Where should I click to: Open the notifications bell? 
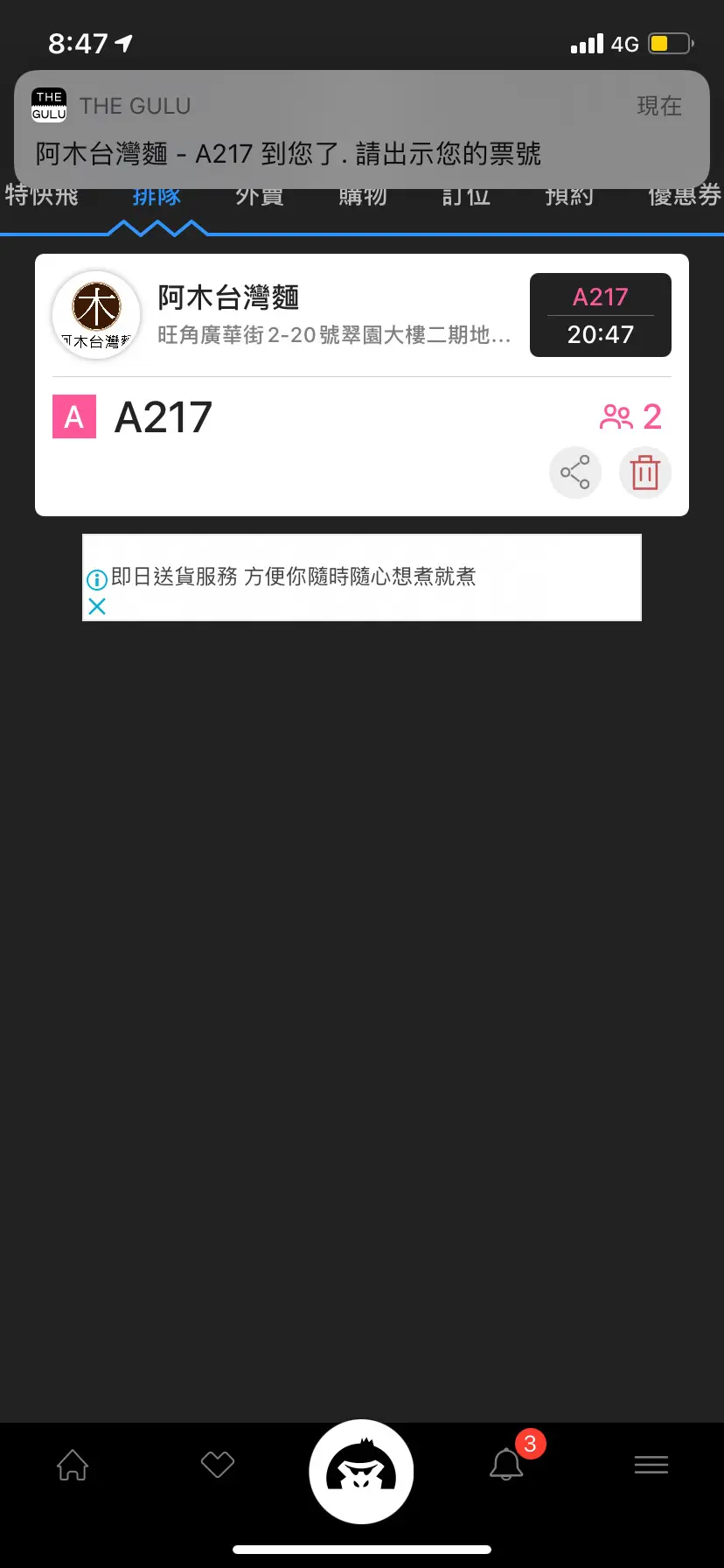click(506, 1464)
